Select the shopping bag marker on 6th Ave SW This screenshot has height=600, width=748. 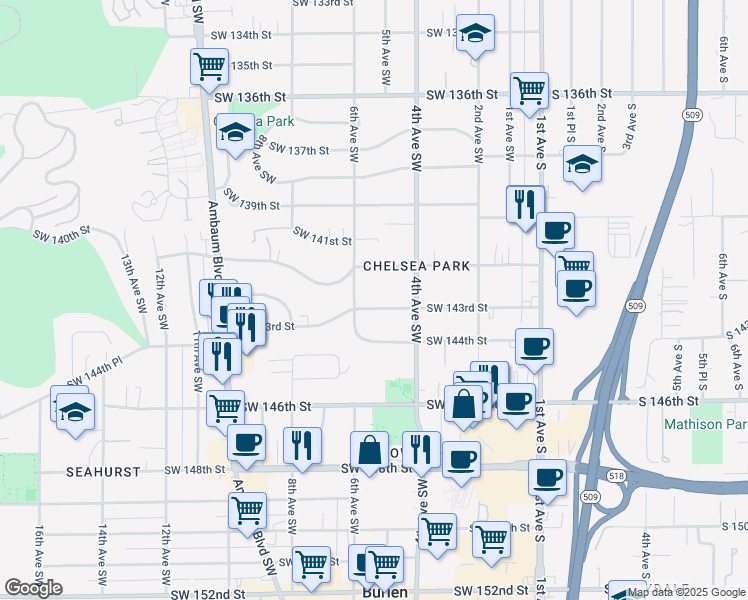[x=369, y=450]
